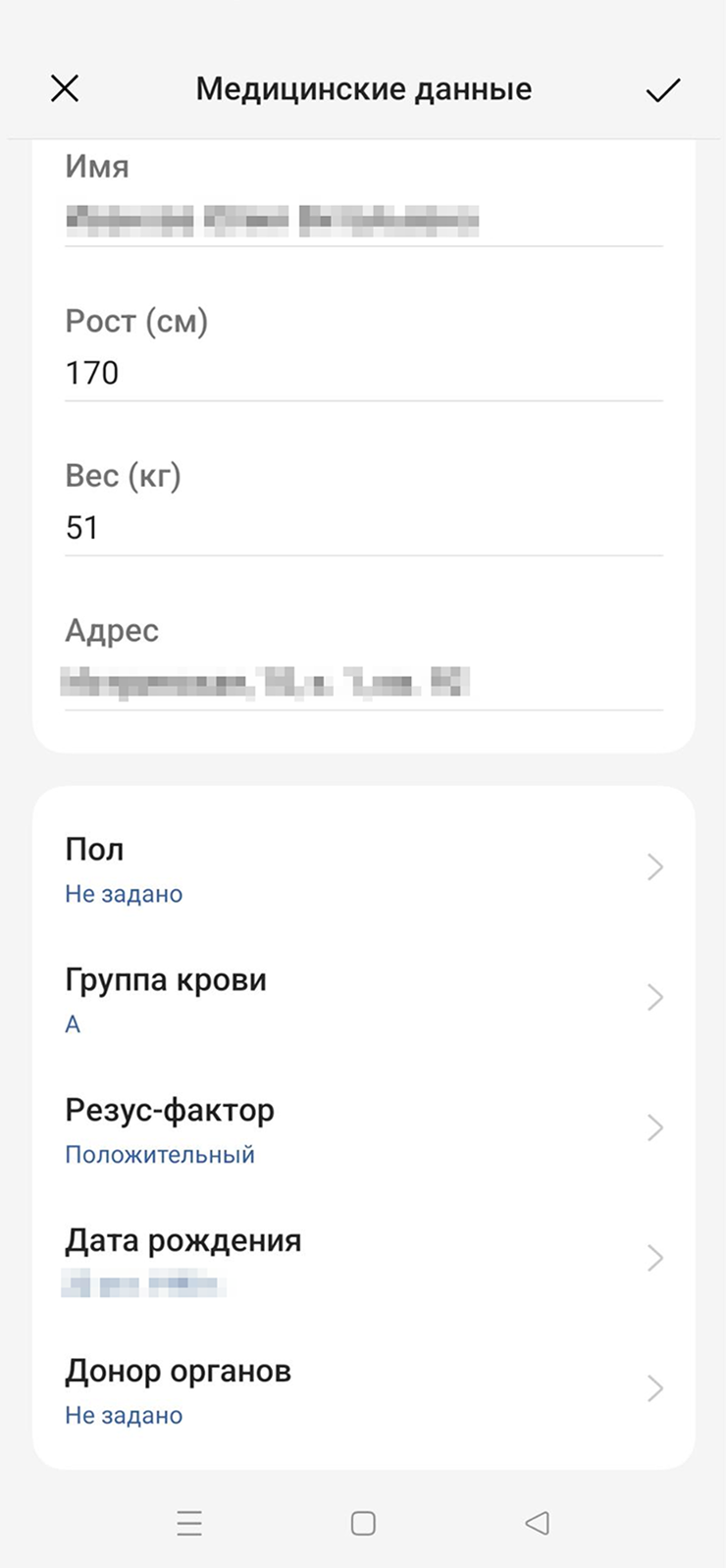Close the medical data editor
Image resolution: width=726 pixels, height=1568 pixels.
(65, 89)
